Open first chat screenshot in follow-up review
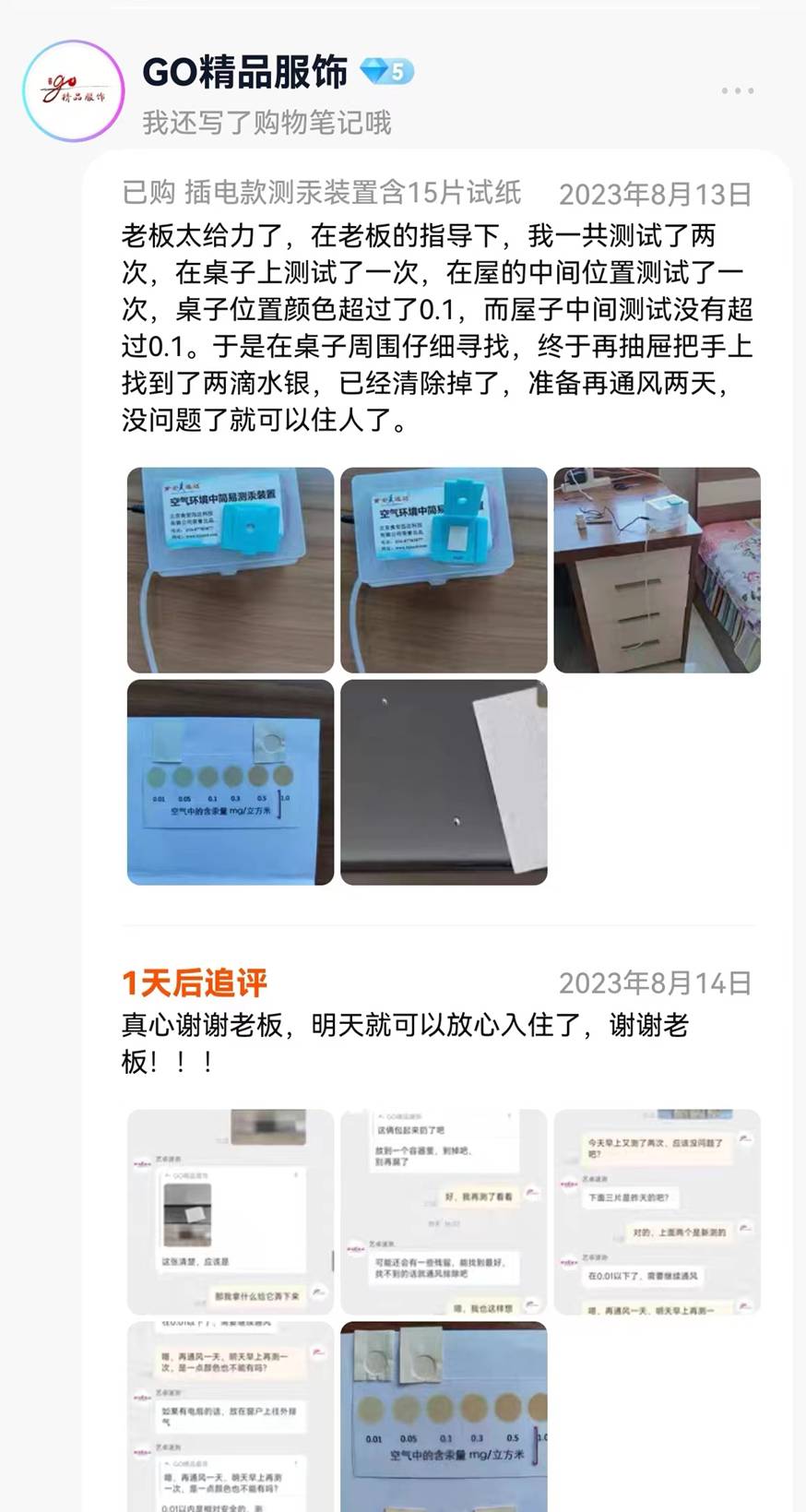The width and height of the screenshot is (806, 1512). [x=231, y=1211]
